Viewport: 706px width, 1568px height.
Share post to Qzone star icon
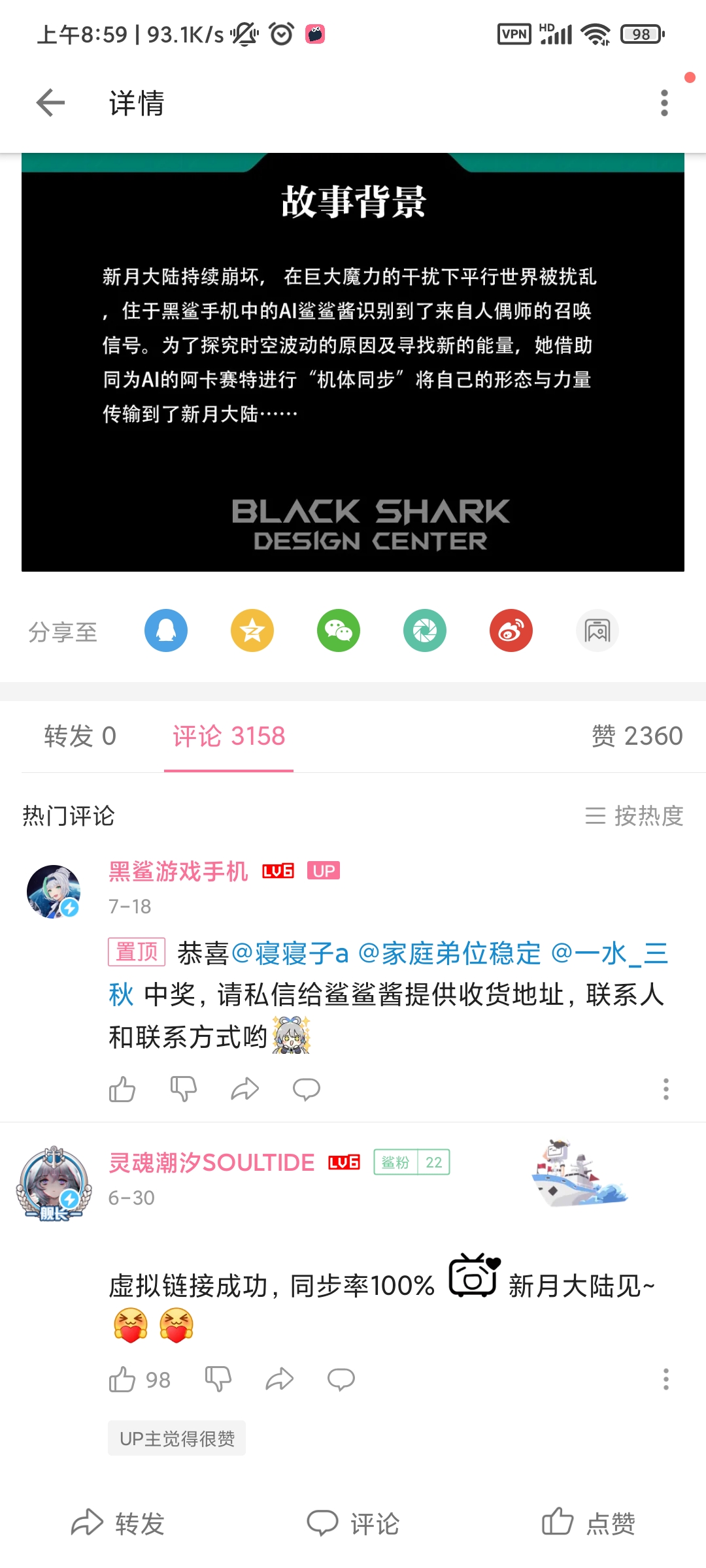tap(252, 630)
